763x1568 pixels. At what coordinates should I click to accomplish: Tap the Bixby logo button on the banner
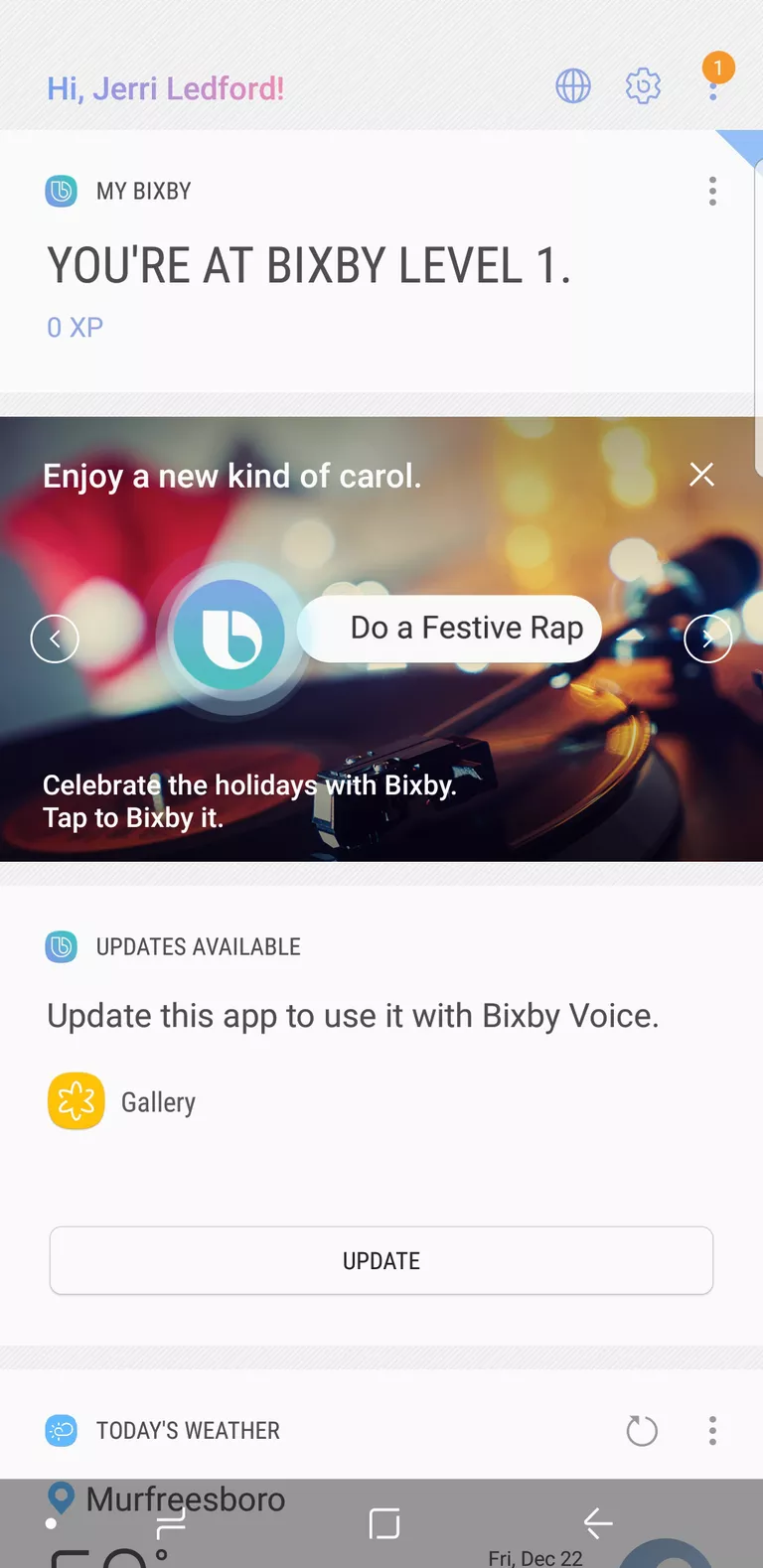[x=229, y=636]
